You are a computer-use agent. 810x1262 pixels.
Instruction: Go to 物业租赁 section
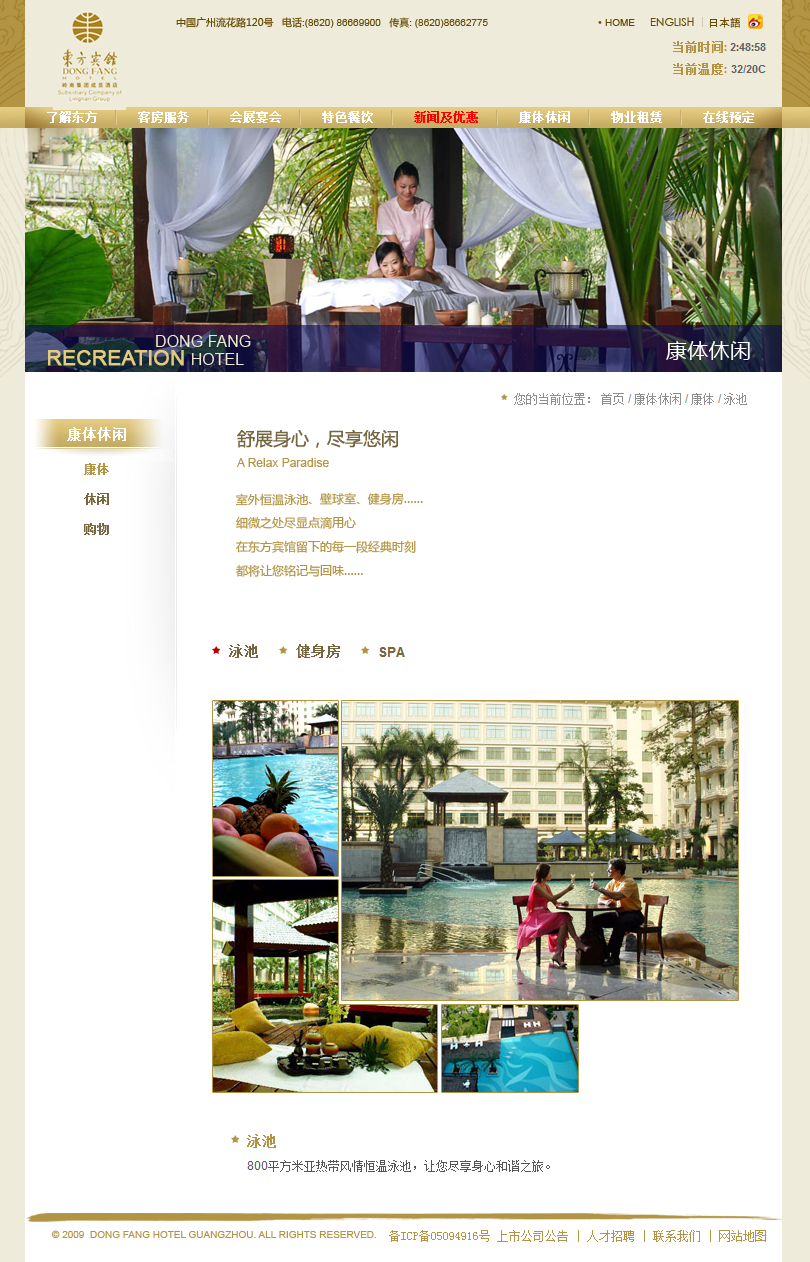tap(636, 117)
